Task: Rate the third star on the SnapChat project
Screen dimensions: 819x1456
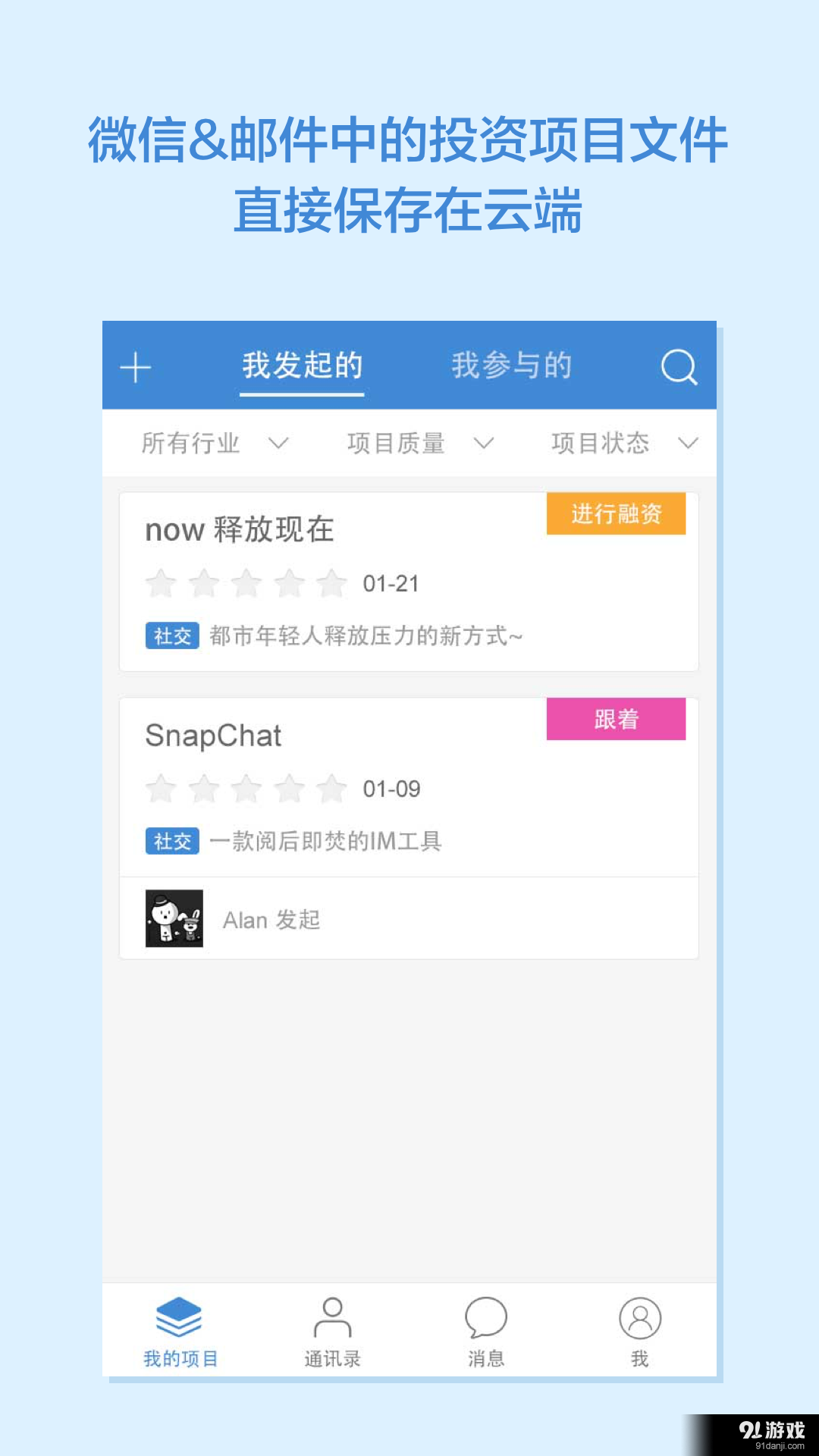Action: pos(244,789)
